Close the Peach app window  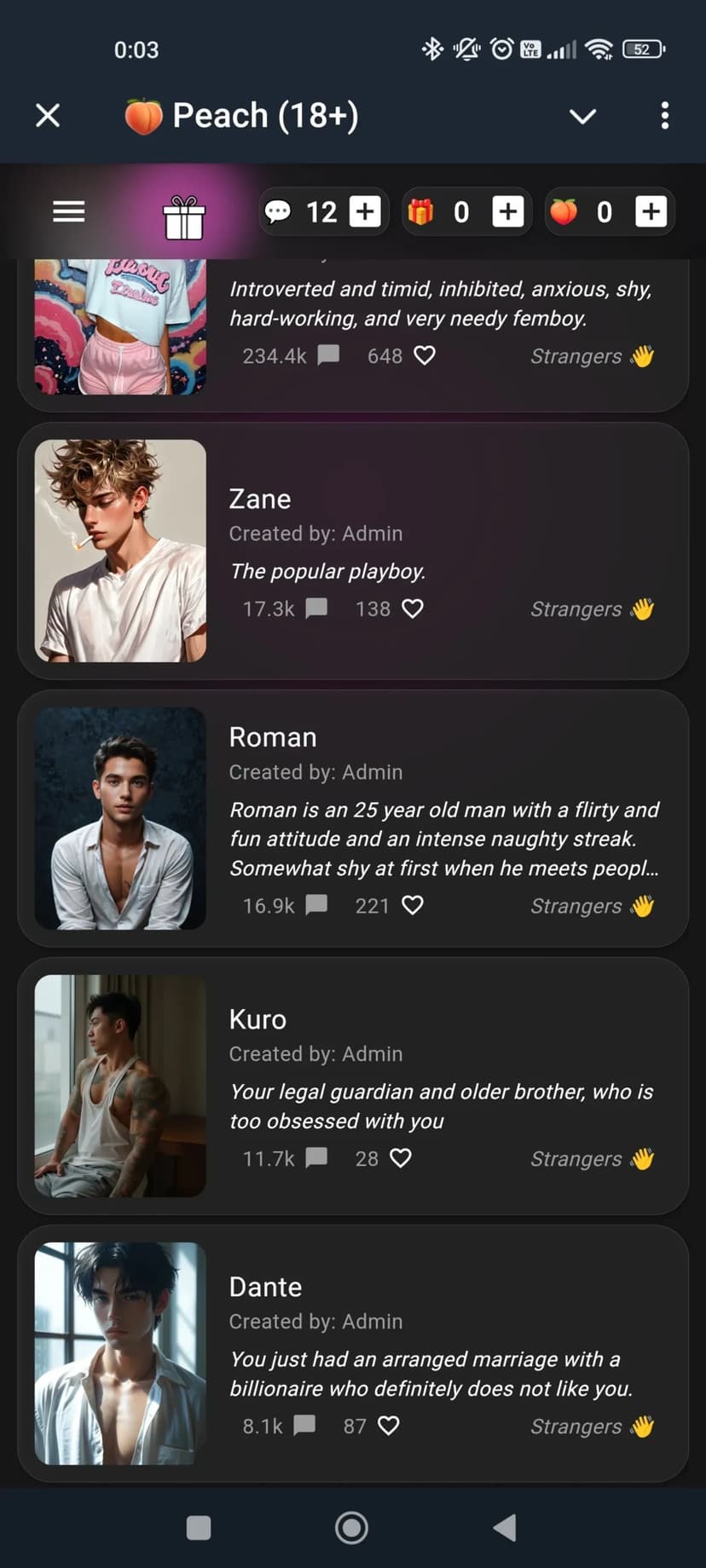[x=48, y=115]
